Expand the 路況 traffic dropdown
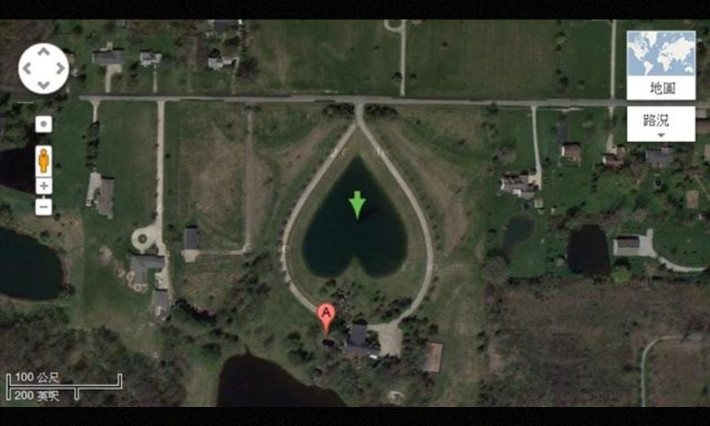This screenshot has width=710, height=426. click(x=661, y=123)
